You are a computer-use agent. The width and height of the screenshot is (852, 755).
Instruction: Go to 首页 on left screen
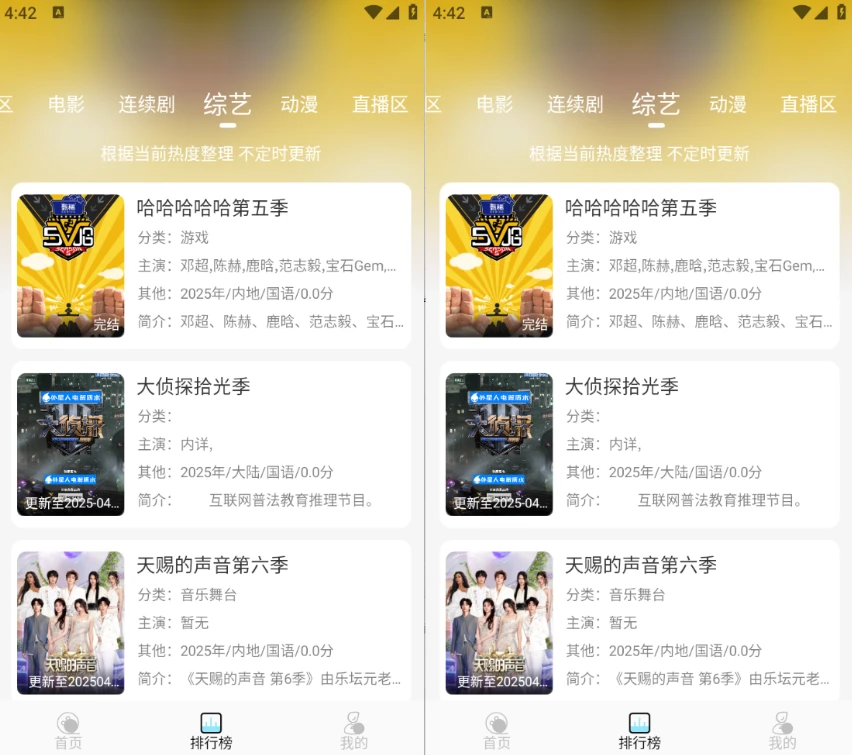click(68, 731)
